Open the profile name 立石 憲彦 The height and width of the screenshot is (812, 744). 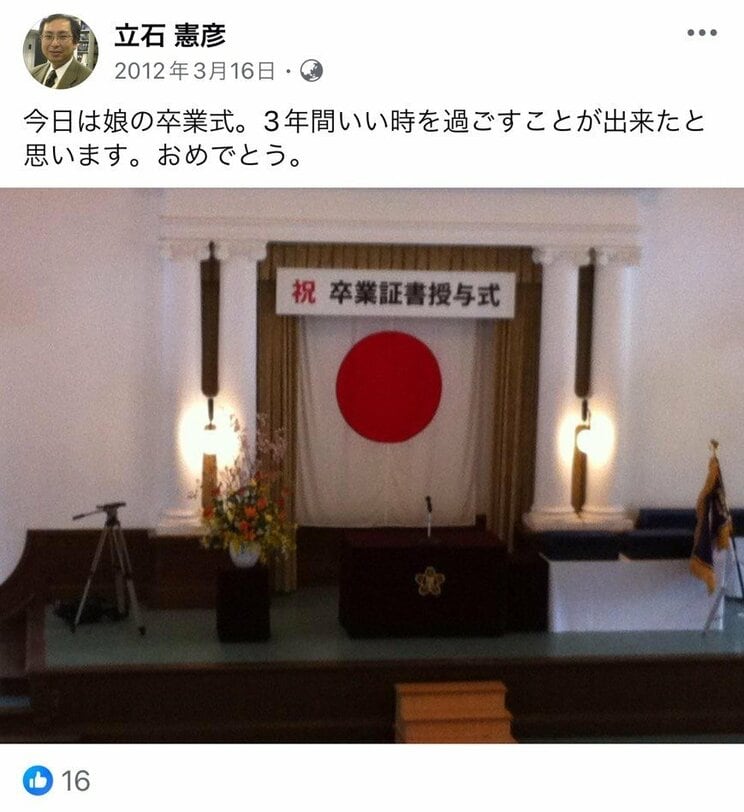(x=169, y=35)
